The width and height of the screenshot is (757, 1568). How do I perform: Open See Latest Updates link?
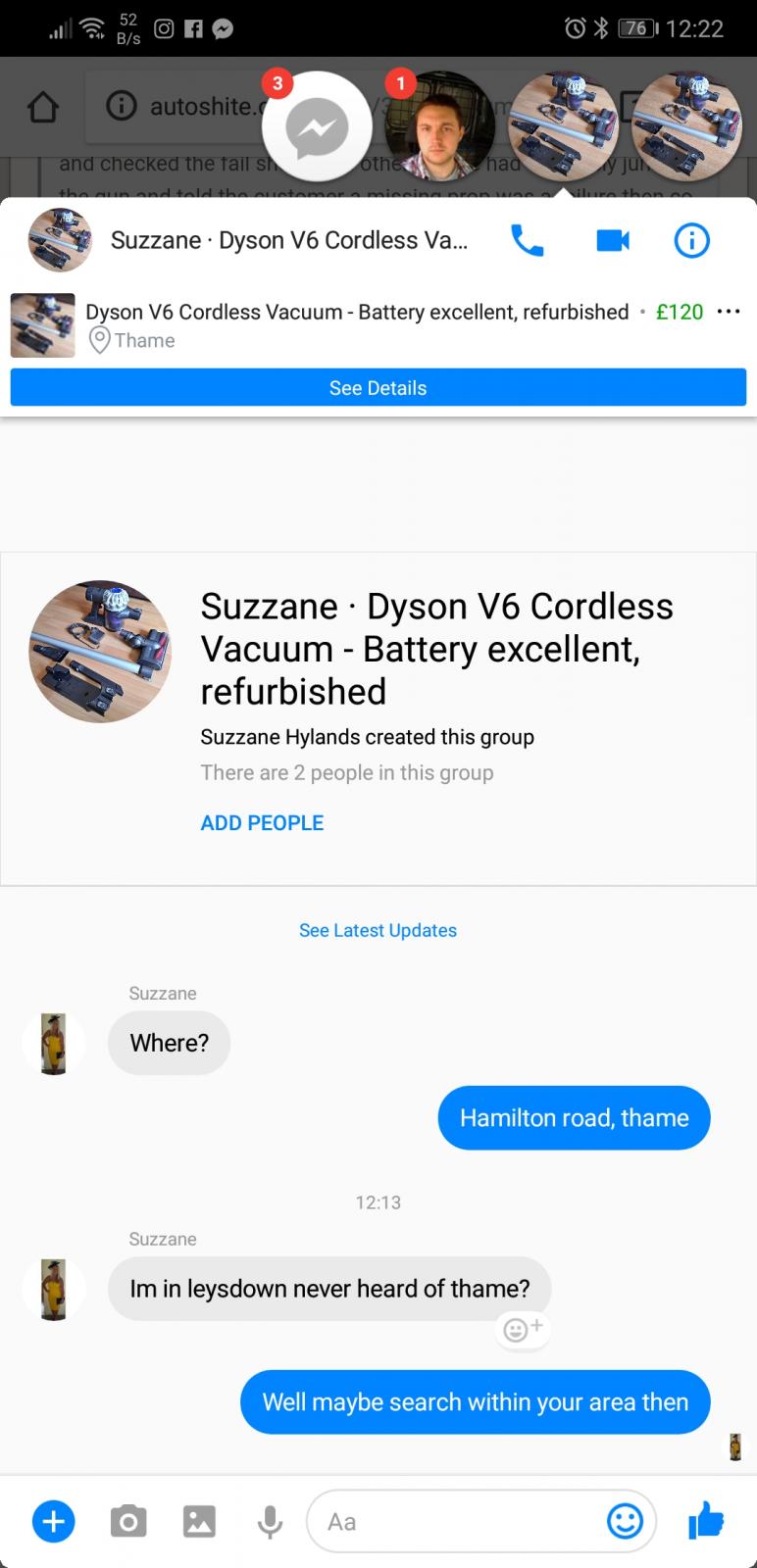[x=378, y=930]
